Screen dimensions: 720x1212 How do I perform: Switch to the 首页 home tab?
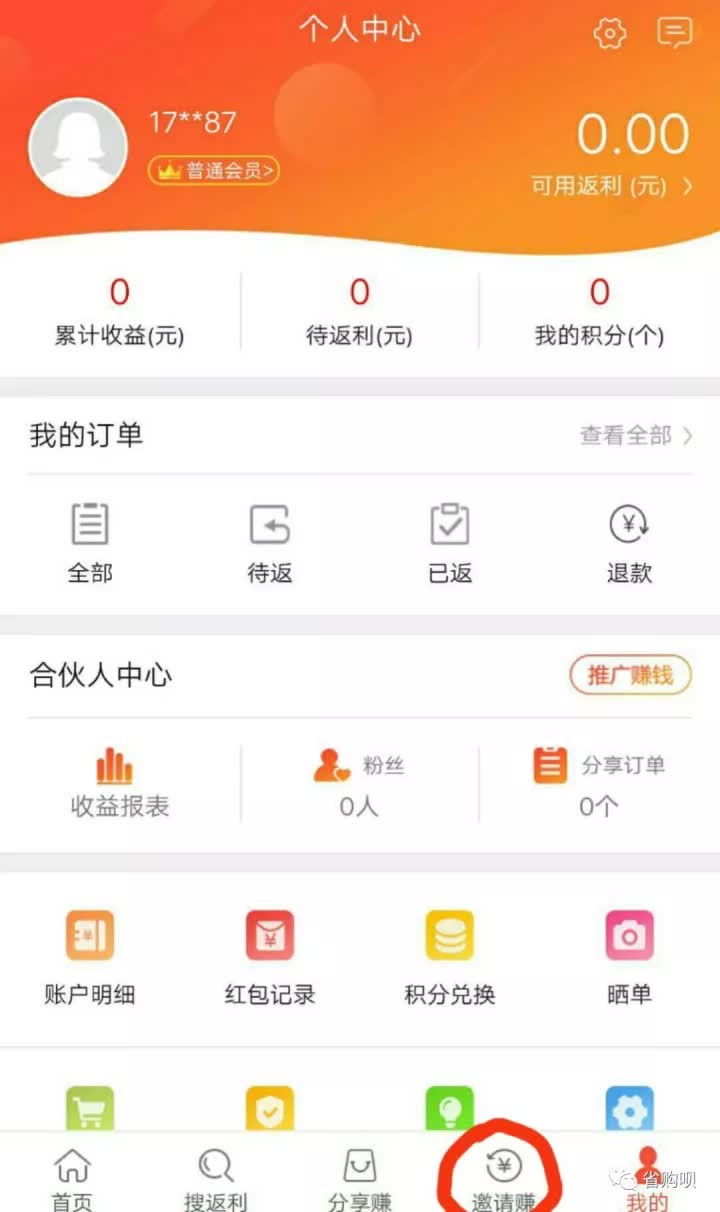pos(72,1178)
